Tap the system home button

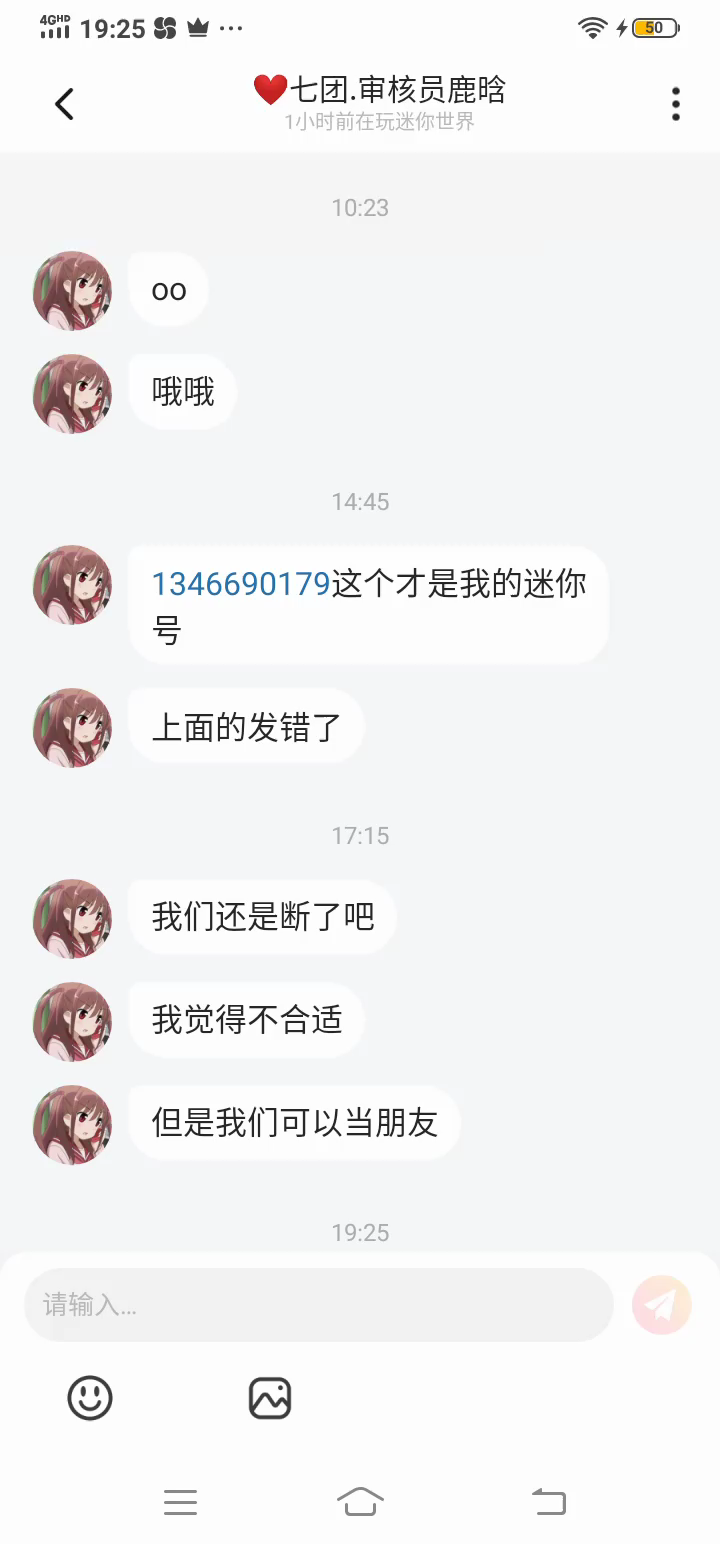(360, 1502)
